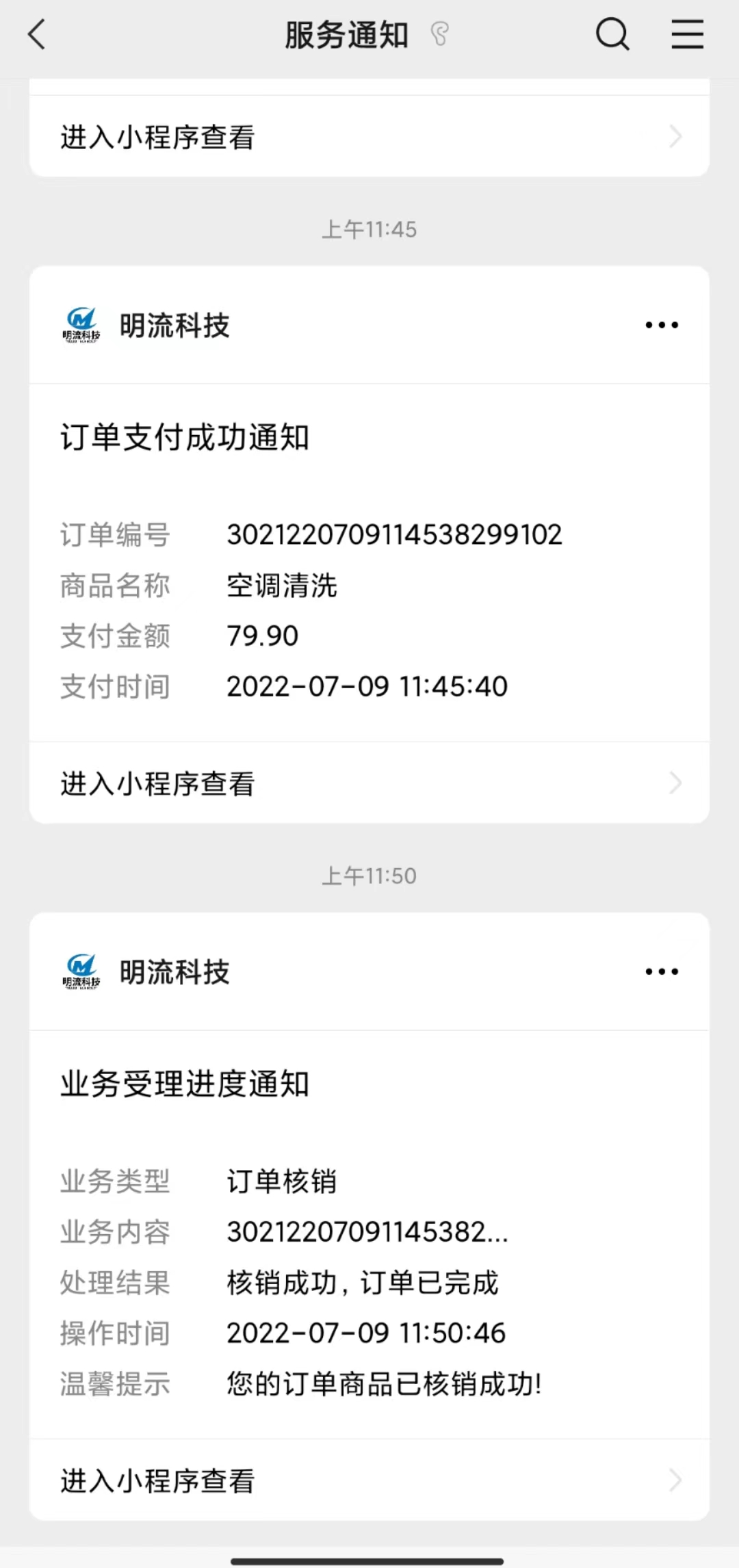
Task: Tap 进入小程序查看 under 业务受理进度通知
Action: tap(369, 1480)
